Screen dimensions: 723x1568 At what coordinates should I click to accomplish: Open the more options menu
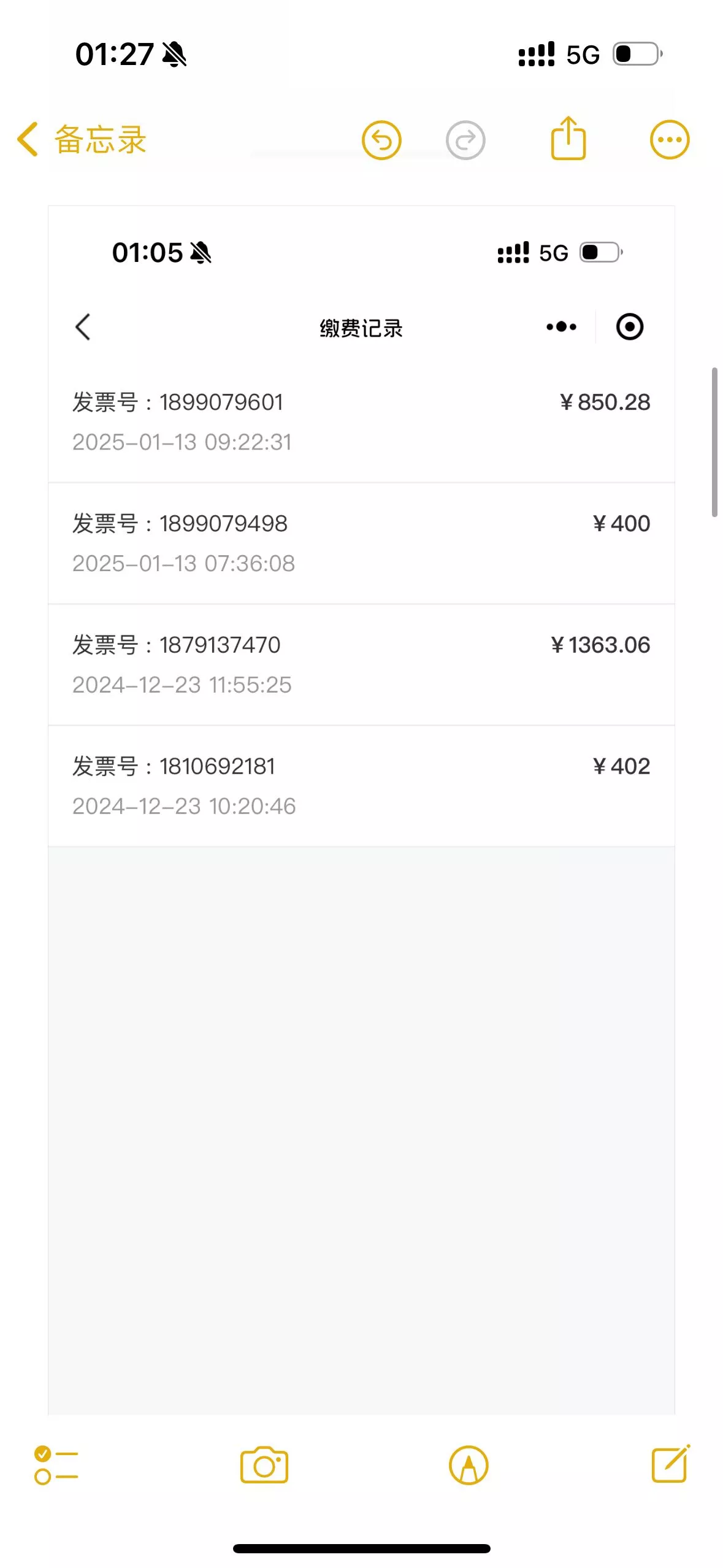[670, 140]
